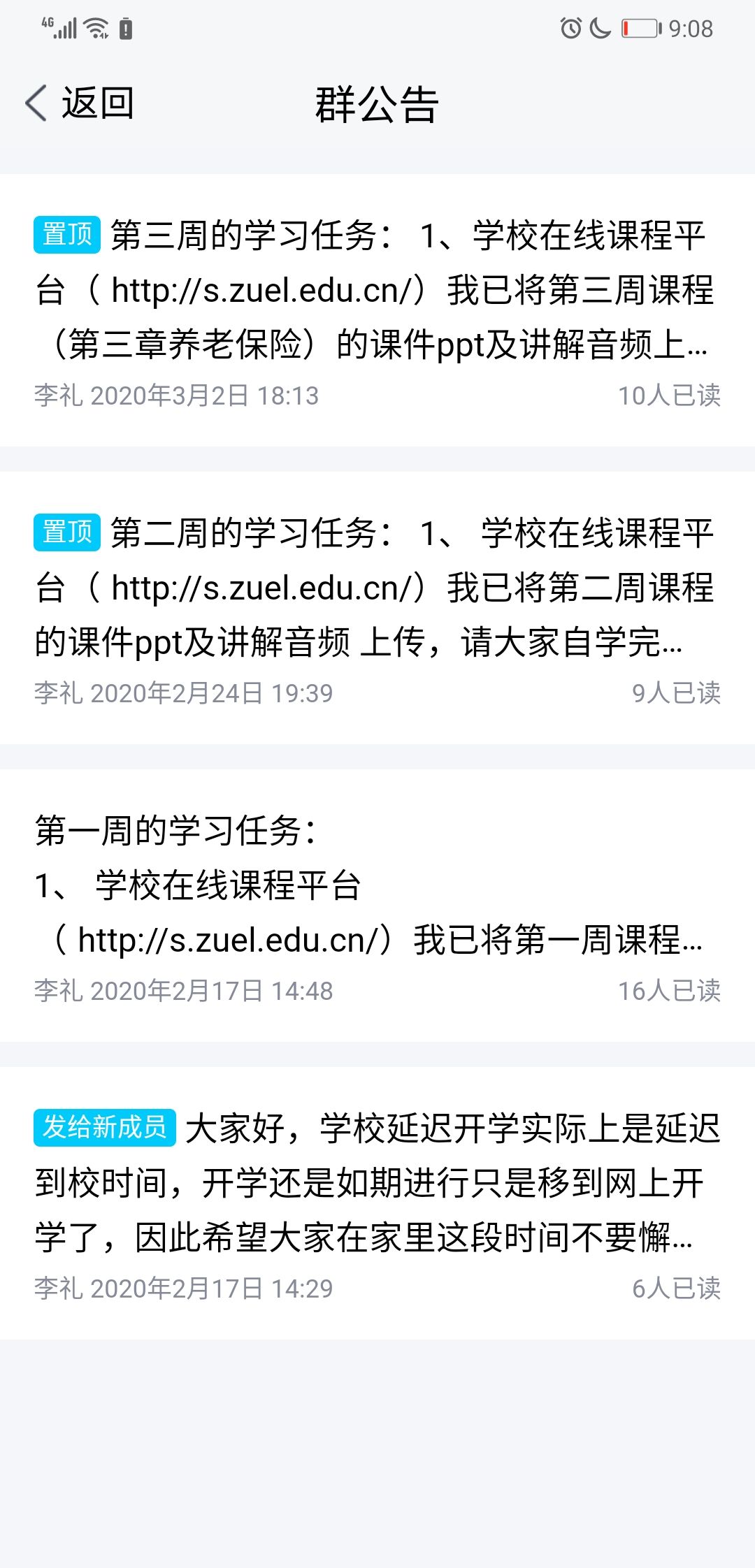Go back using the 返回 button
Image resolution: width=755 pixels, height=1568 pixels.
coord(80,103)
